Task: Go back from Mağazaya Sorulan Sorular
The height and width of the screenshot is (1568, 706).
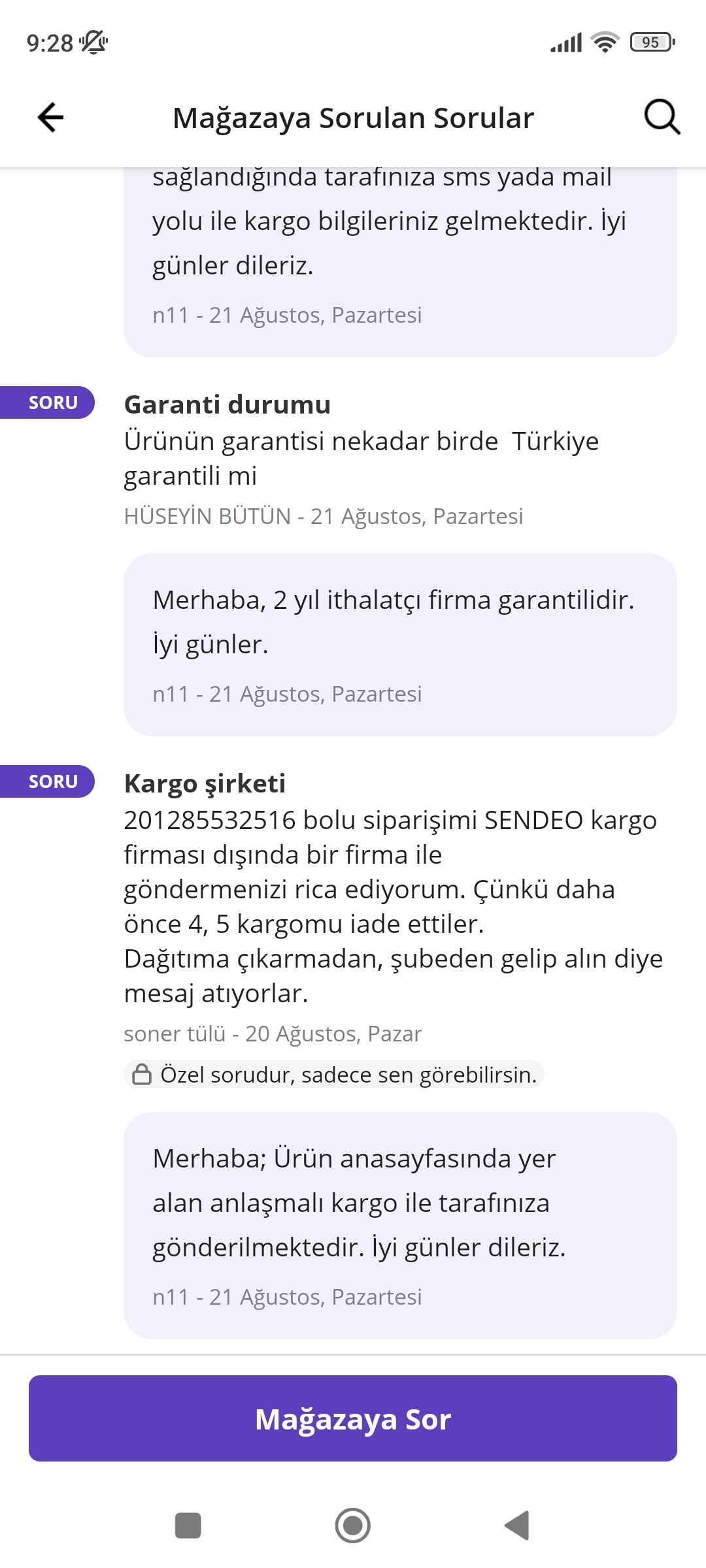Action: 51,118
